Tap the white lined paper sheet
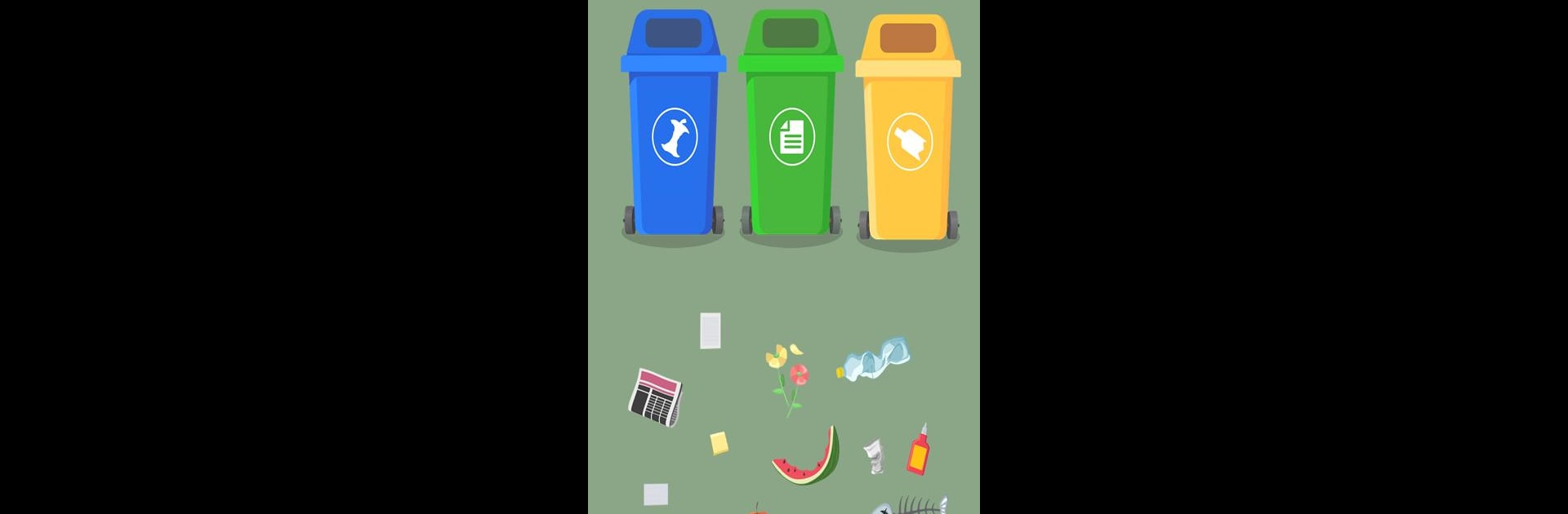Screen dimensions: 1568x514 (x=710, y=330)
